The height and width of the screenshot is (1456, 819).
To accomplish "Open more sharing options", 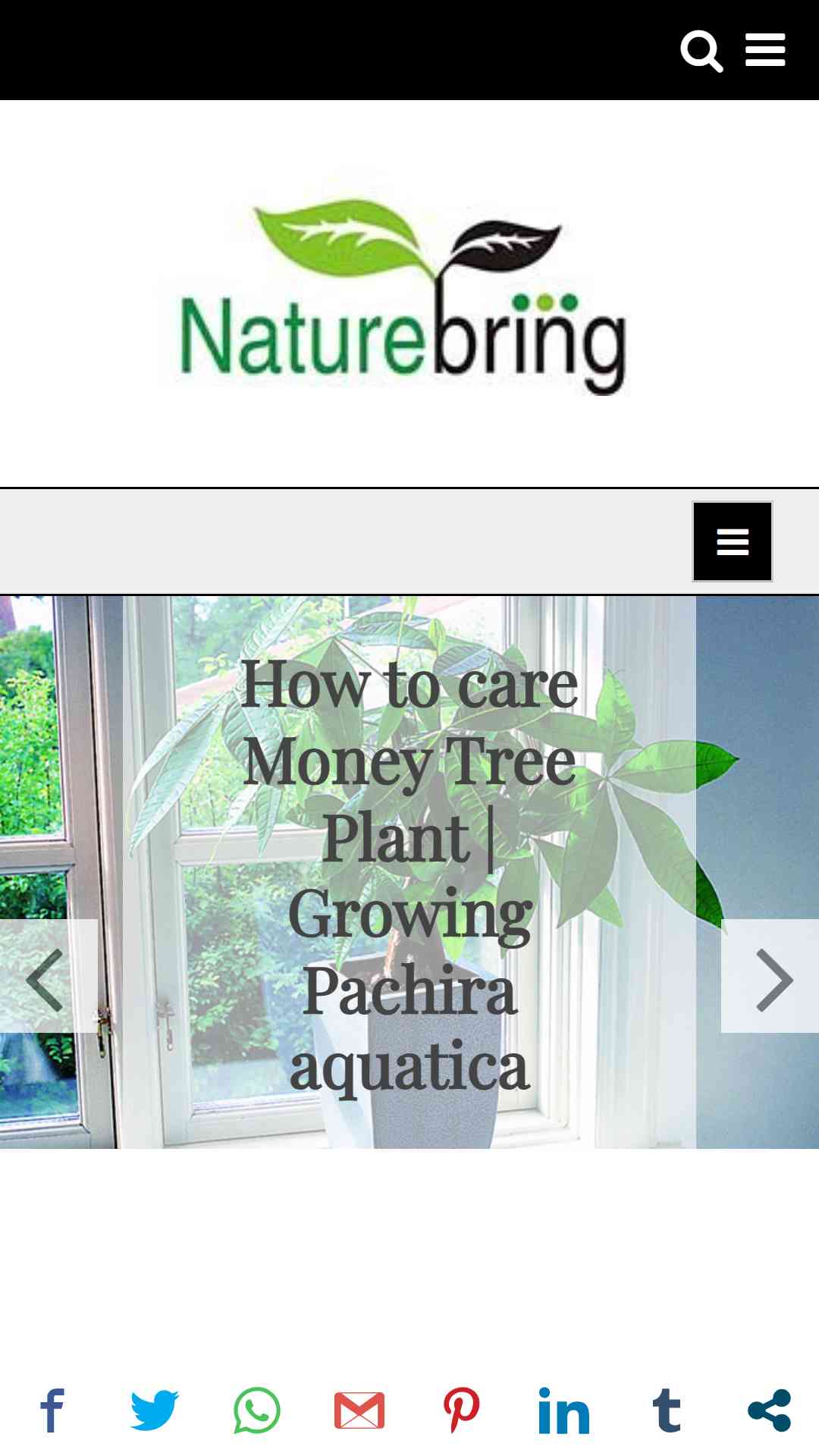I will (769, 1410).
